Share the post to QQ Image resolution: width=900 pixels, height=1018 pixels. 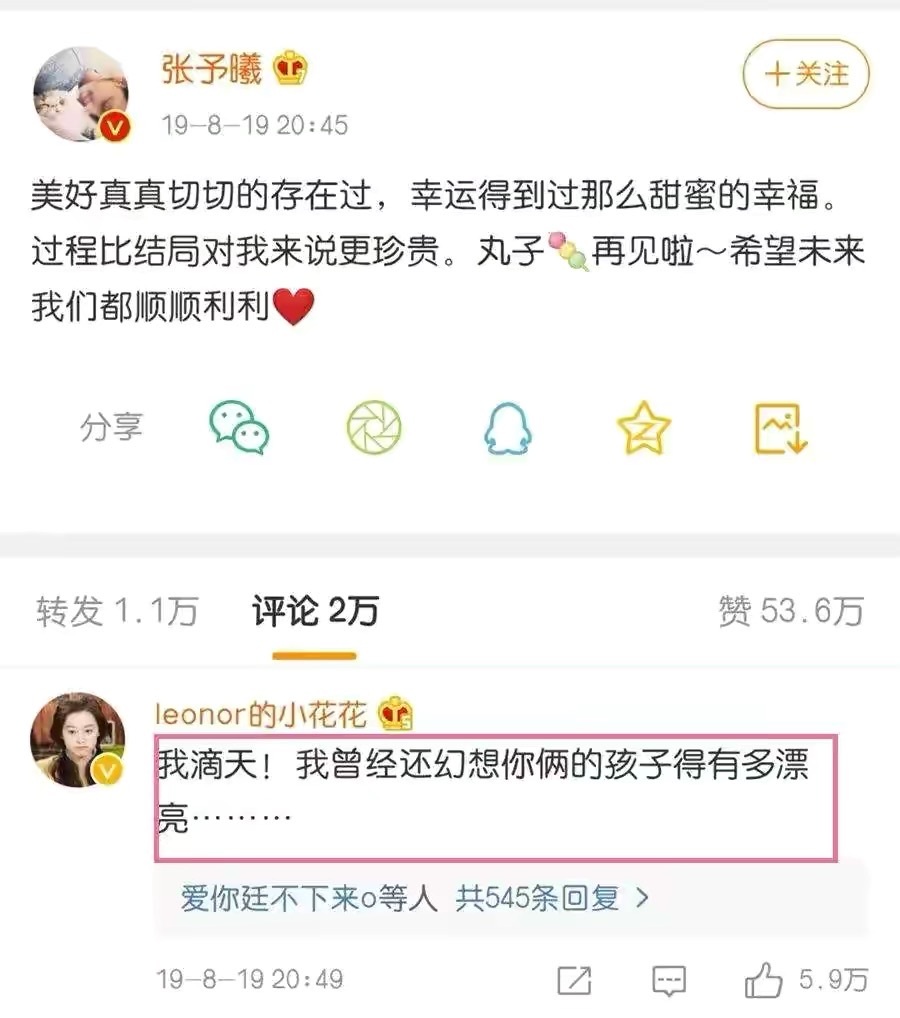coord(508,428)
